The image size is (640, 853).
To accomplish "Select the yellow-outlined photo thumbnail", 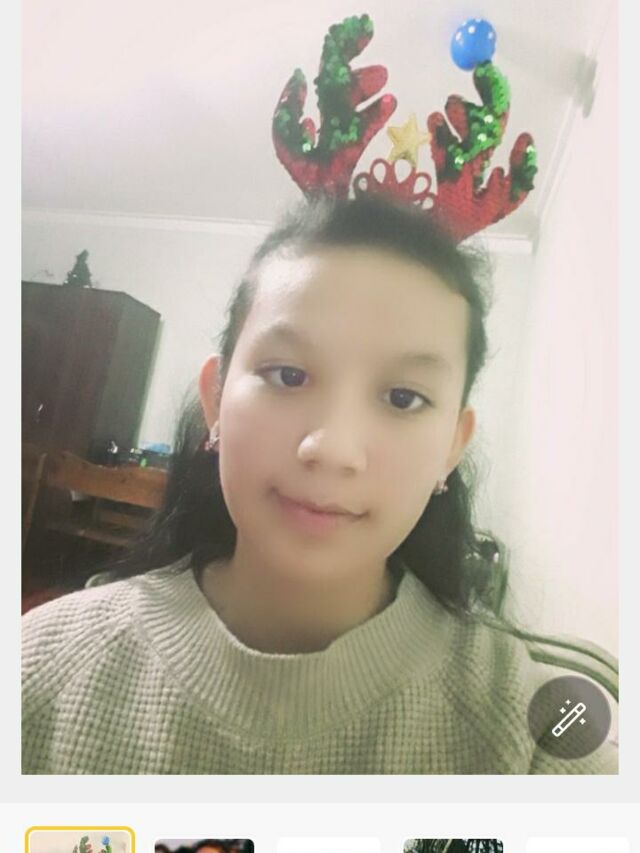I will click(80, 842).
